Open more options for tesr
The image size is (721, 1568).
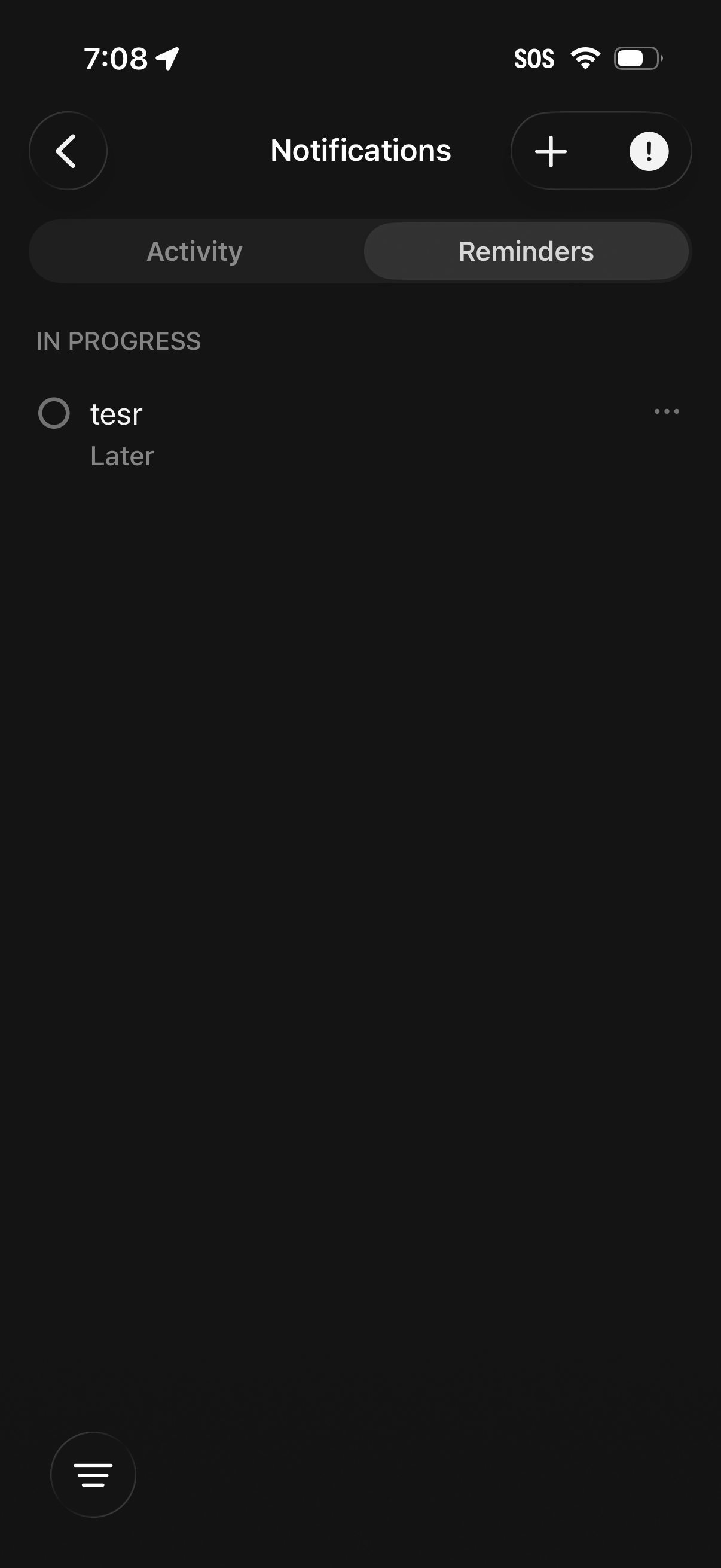tap(666, 412)
